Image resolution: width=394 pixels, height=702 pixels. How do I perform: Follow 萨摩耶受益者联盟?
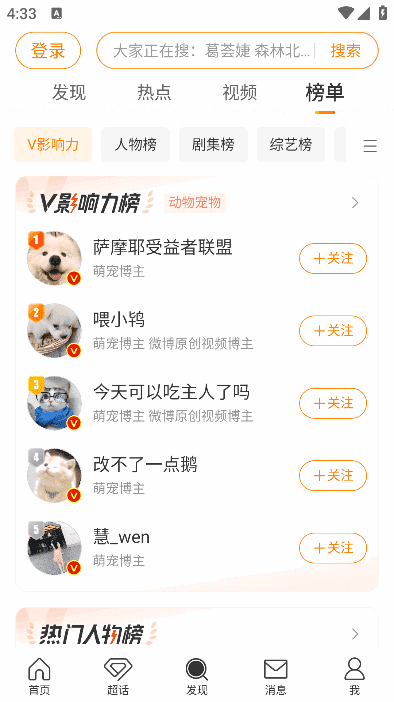333,258
